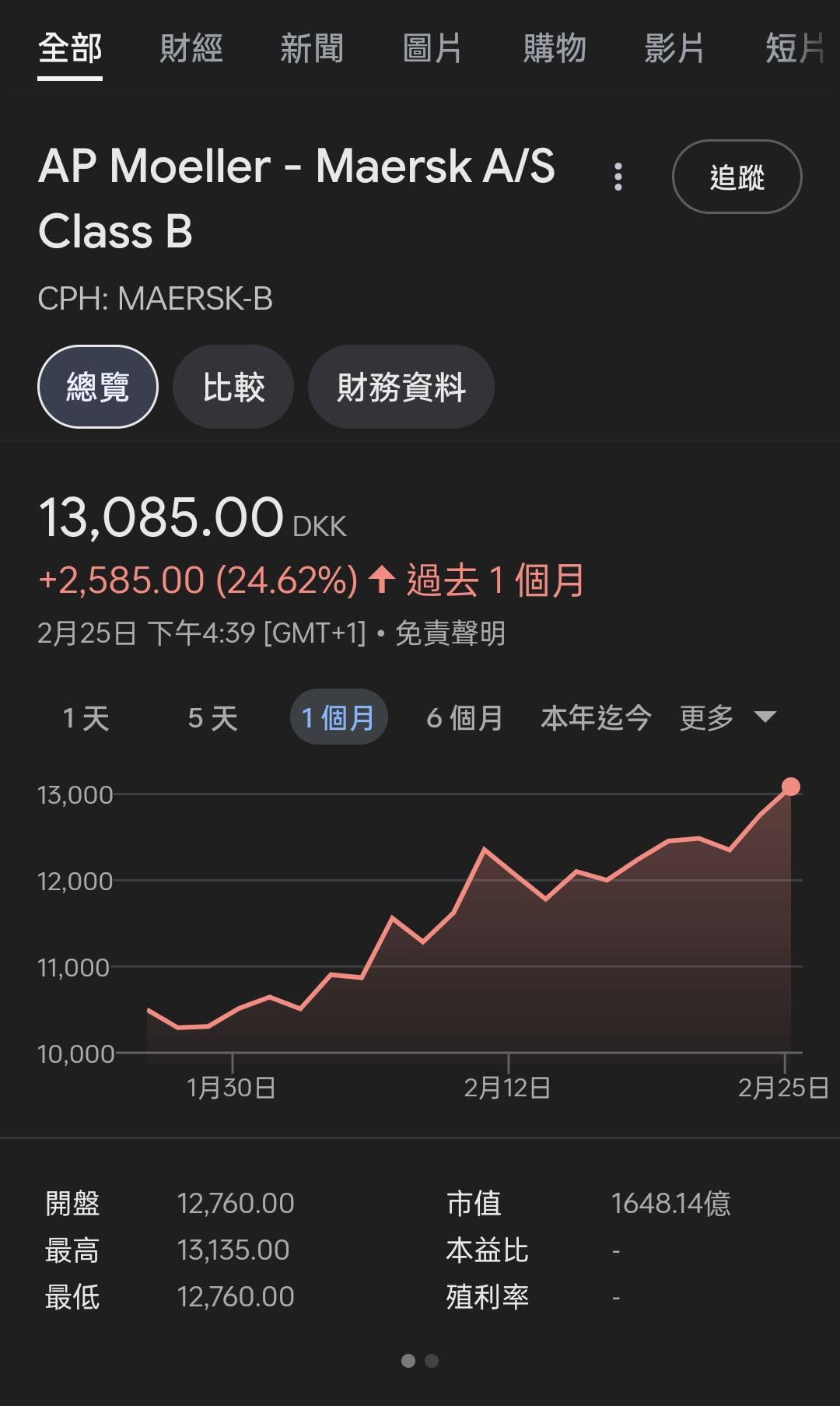Viewport: 840px width, 1406px height.
Task: Switch to the 購物 tab
Action: click(554, 49)
